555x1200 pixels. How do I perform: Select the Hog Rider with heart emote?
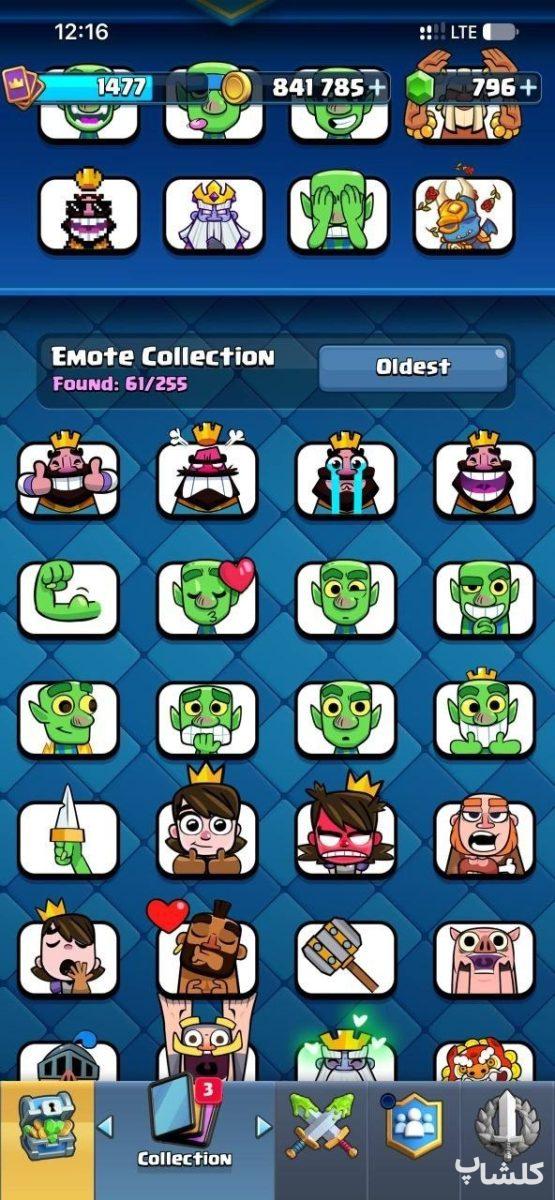tap(207, 950)
